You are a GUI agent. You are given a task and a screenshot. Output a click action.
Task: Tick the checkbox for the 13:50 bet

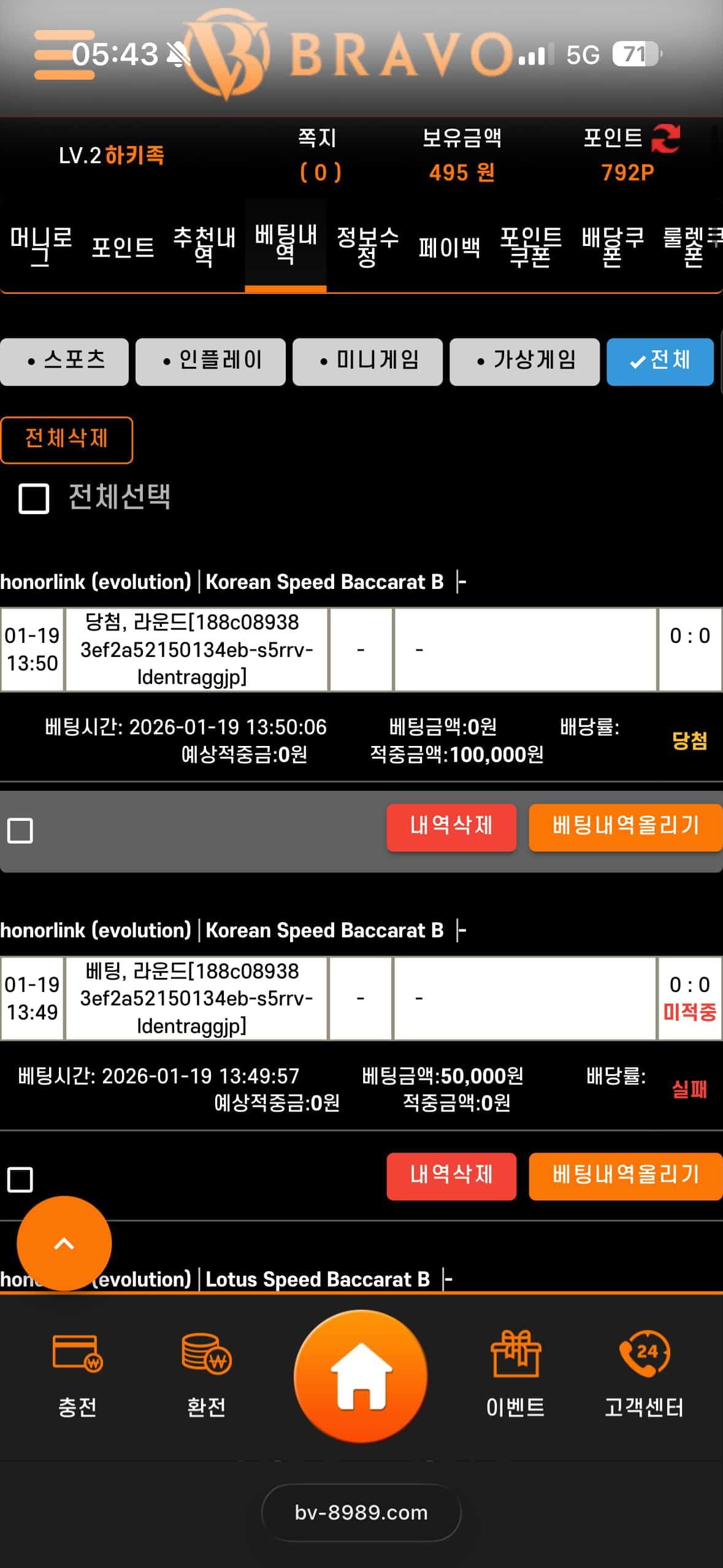coord(20,831)
